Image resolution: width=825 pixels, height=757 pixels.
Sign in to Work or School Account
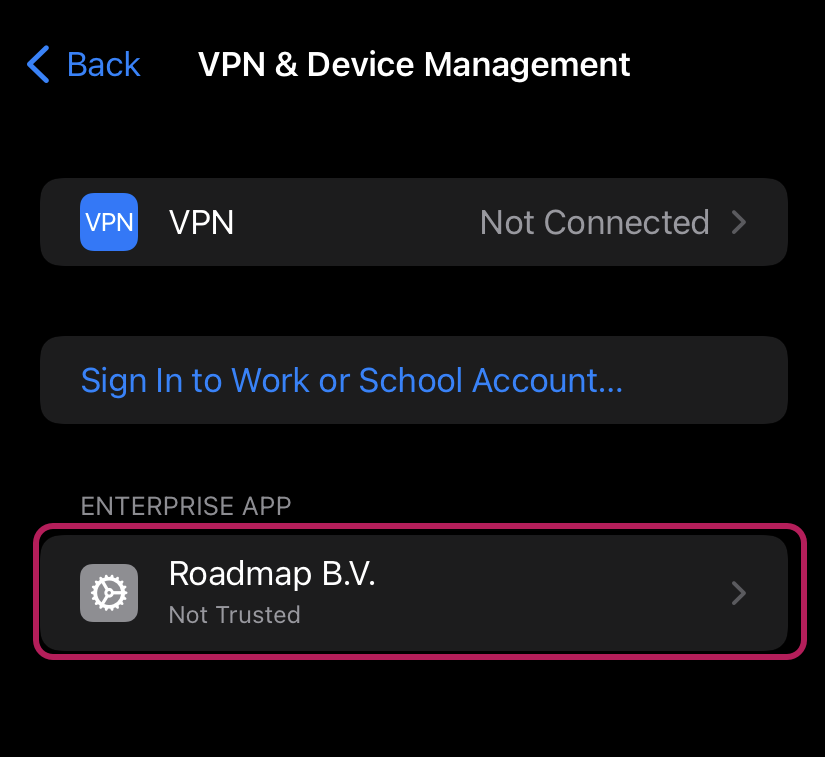click(352, 381)
